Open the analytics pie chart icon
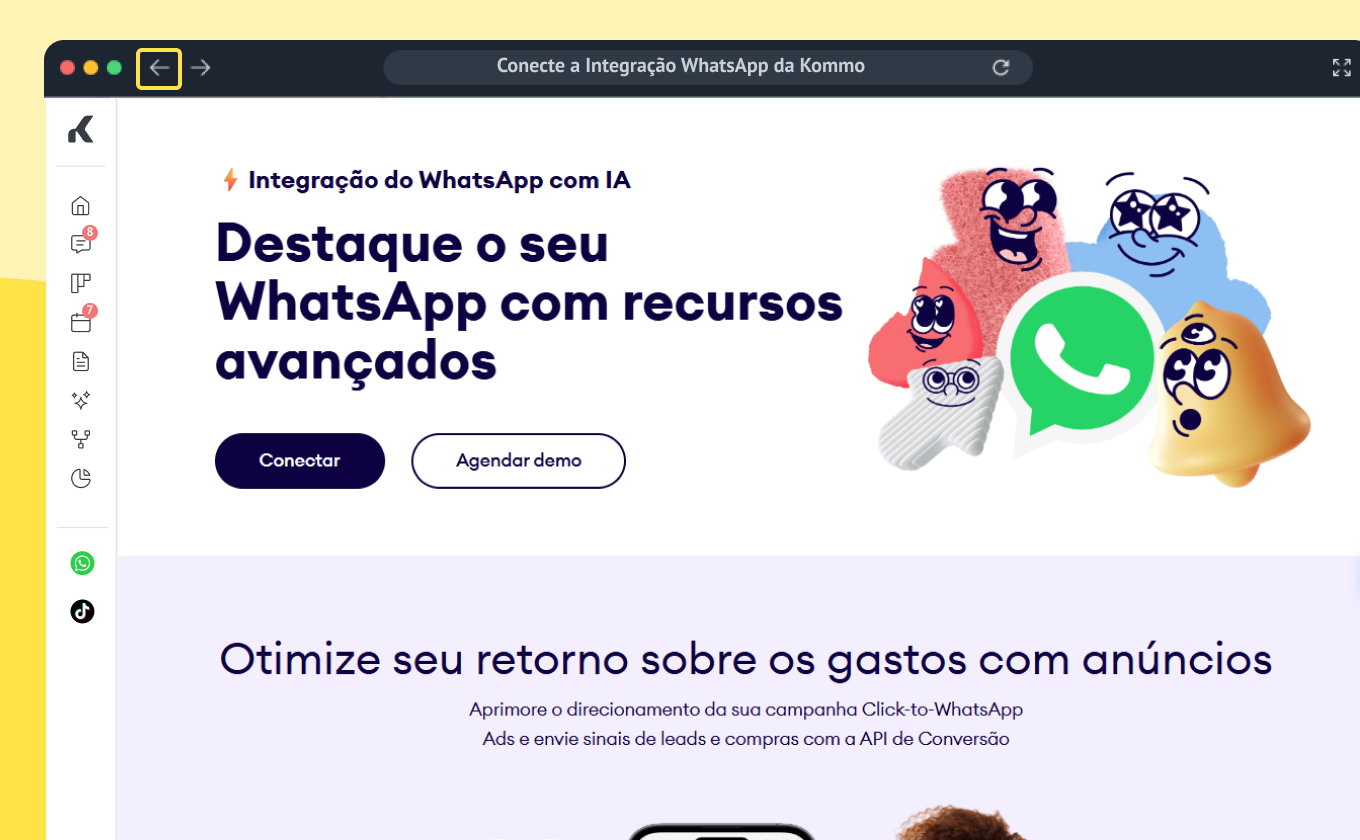Screen dimensions: 1360x840 [x=81, y=478]
